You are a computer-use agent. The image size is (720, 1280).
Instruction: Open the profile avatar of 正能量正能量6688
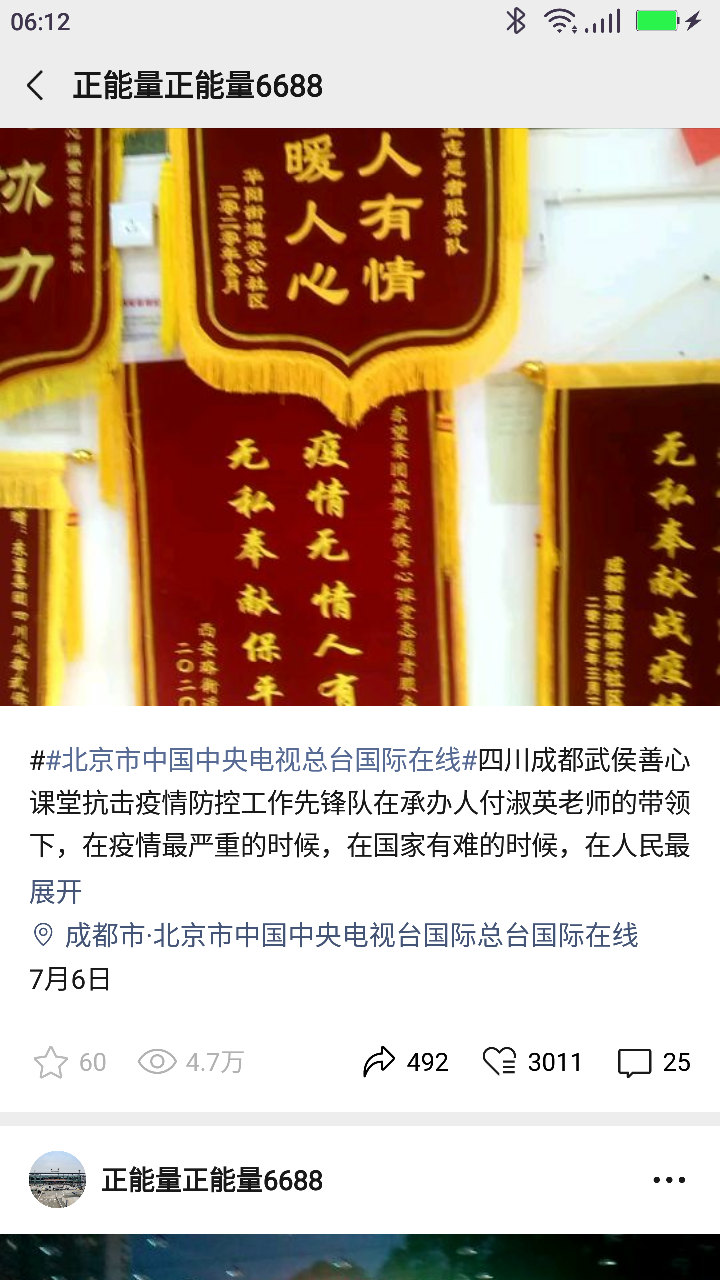point(57,1180)
